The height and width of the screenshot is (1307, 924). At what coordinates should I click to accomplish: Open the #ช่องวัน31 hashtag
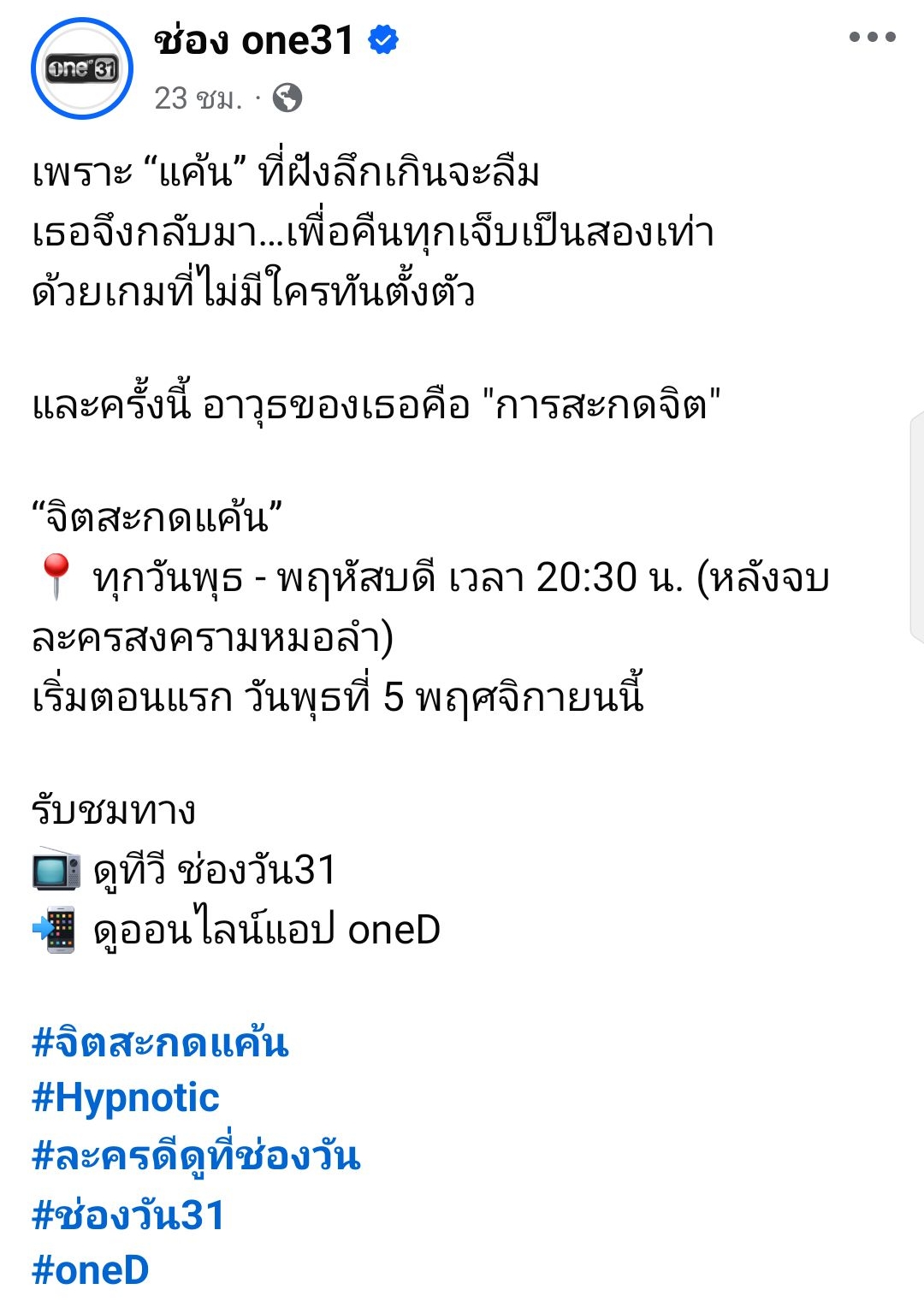click(x=128, y=1215)
